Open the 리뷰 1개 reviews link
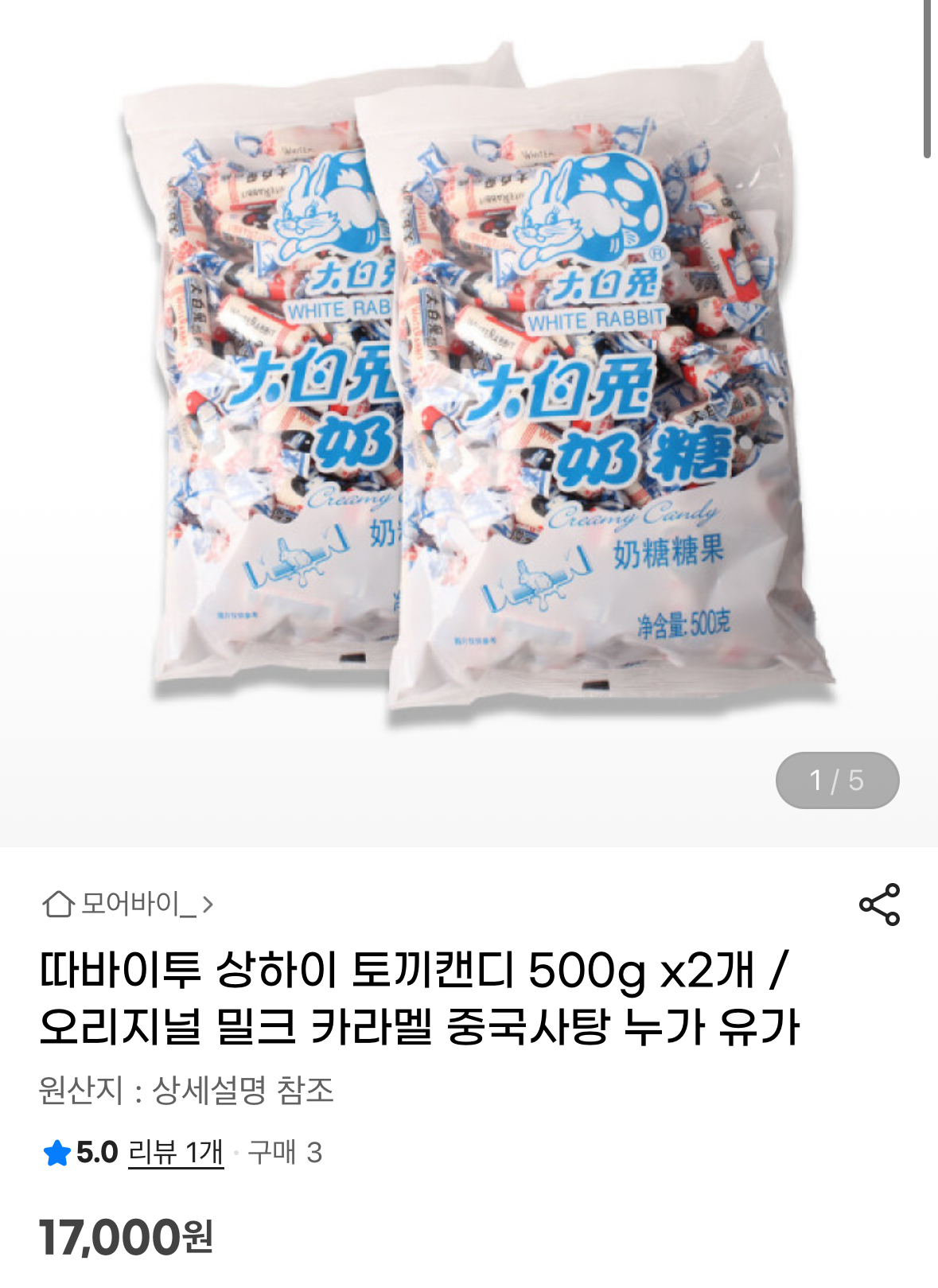This screenshot has width=938, height=1288. [176, 1152]
